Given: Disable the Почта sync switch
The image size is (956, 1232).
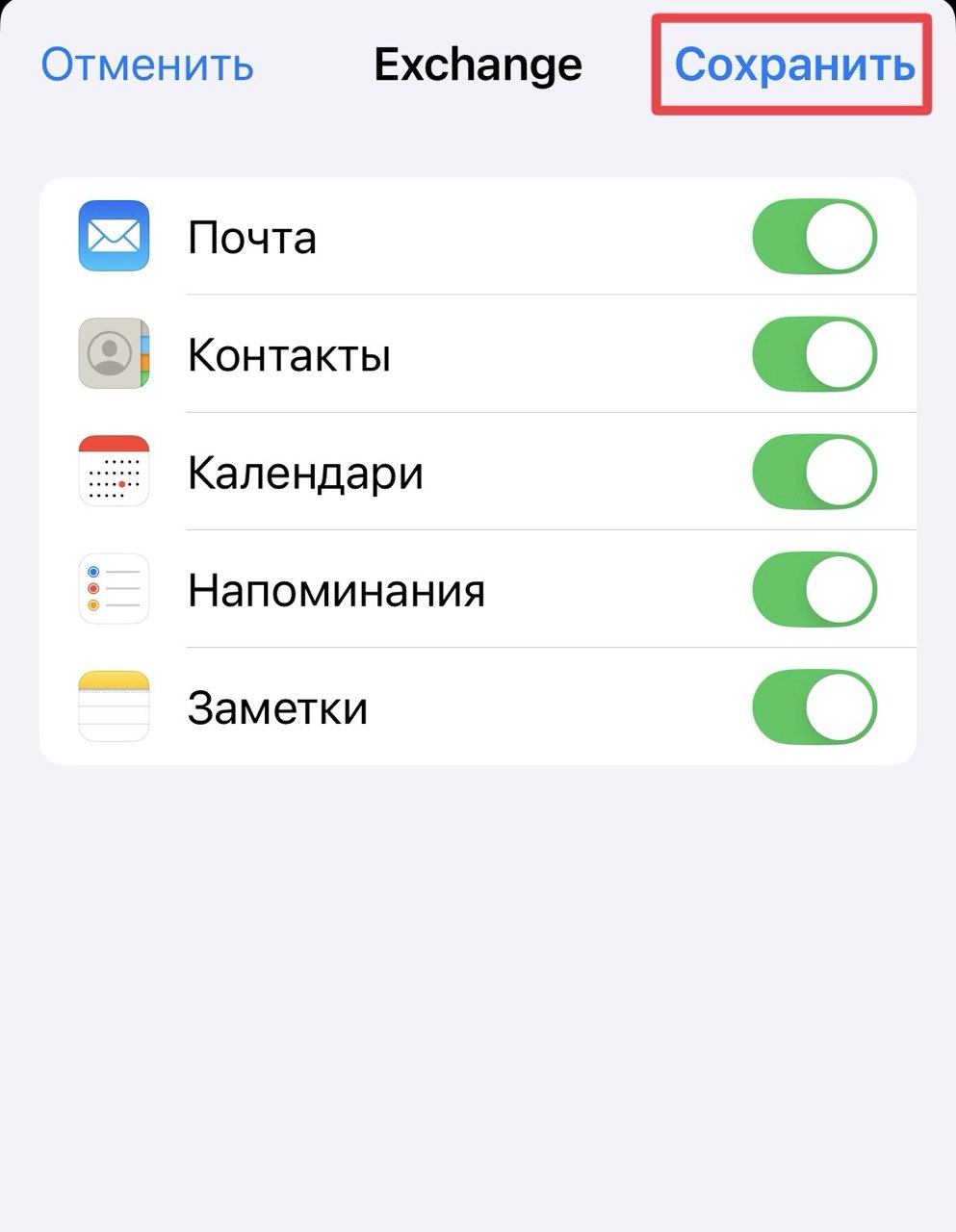Looking at the screenshot, I should pyautogui.click(x=814, y=237).
